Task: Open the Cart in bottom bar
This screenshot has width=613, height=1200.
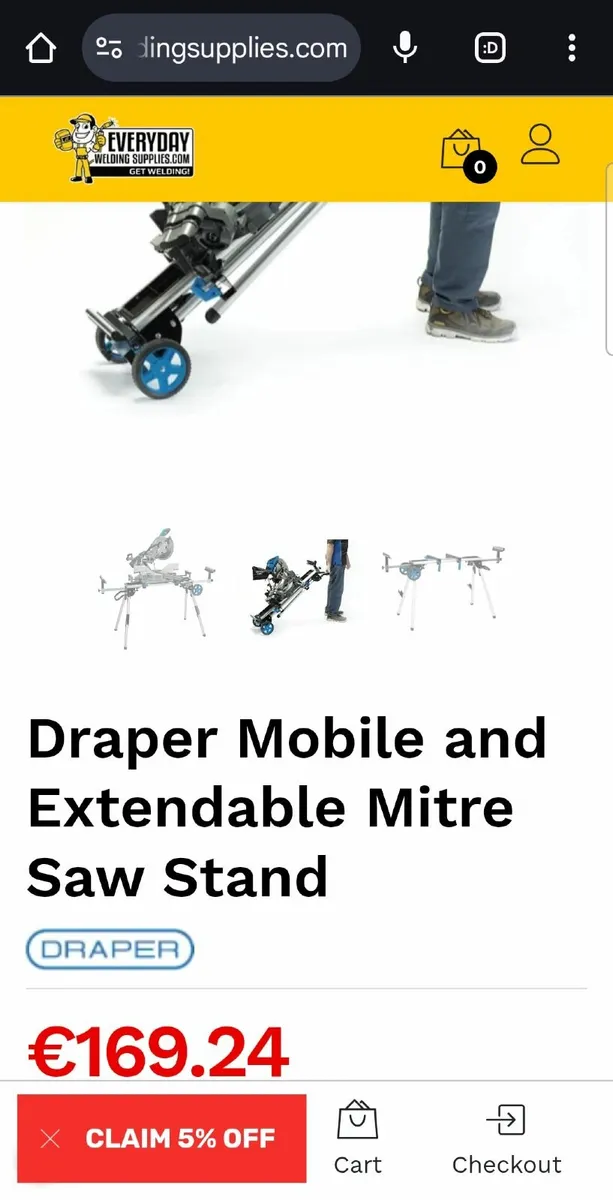Action: point(357,1138)
